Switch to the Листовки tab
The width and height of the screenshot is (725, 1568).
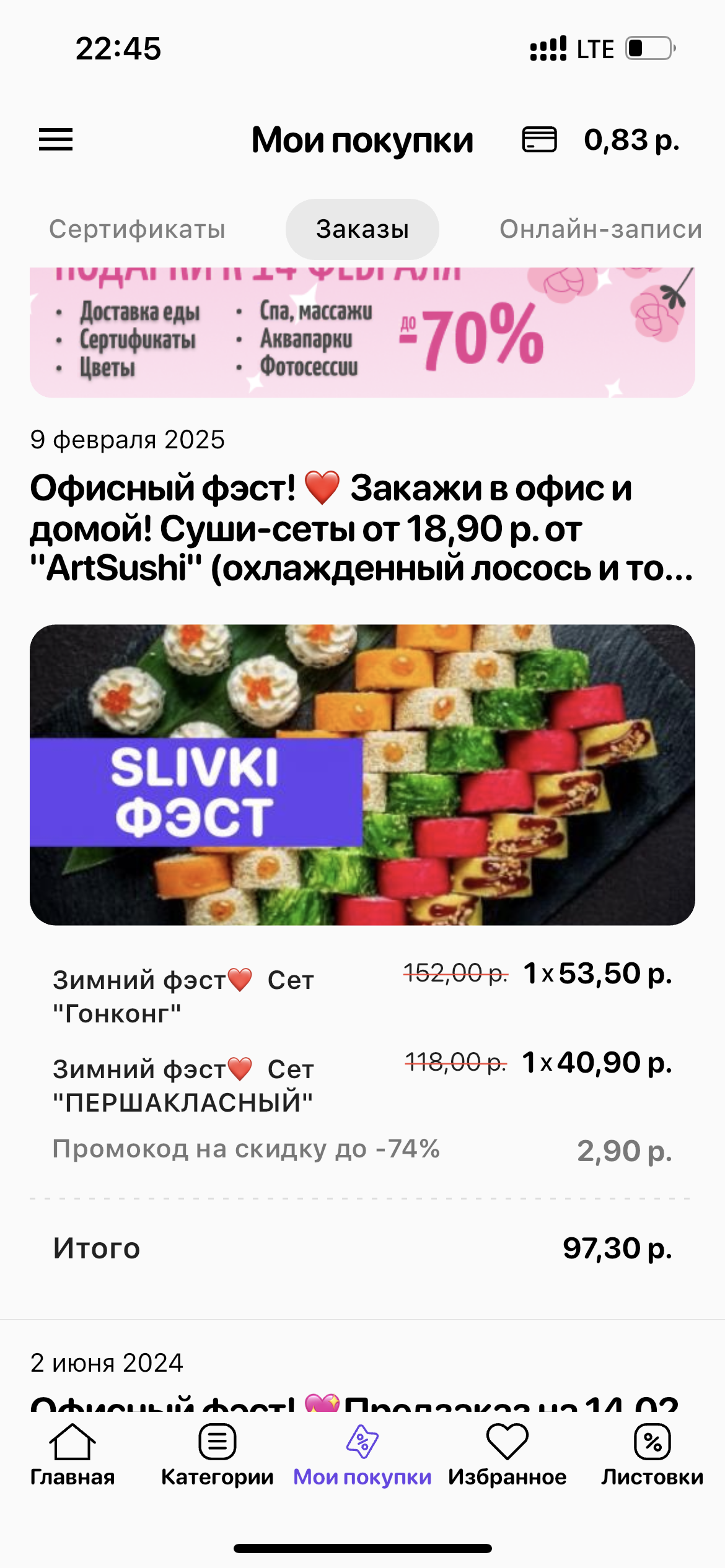tap(652, 1455)
